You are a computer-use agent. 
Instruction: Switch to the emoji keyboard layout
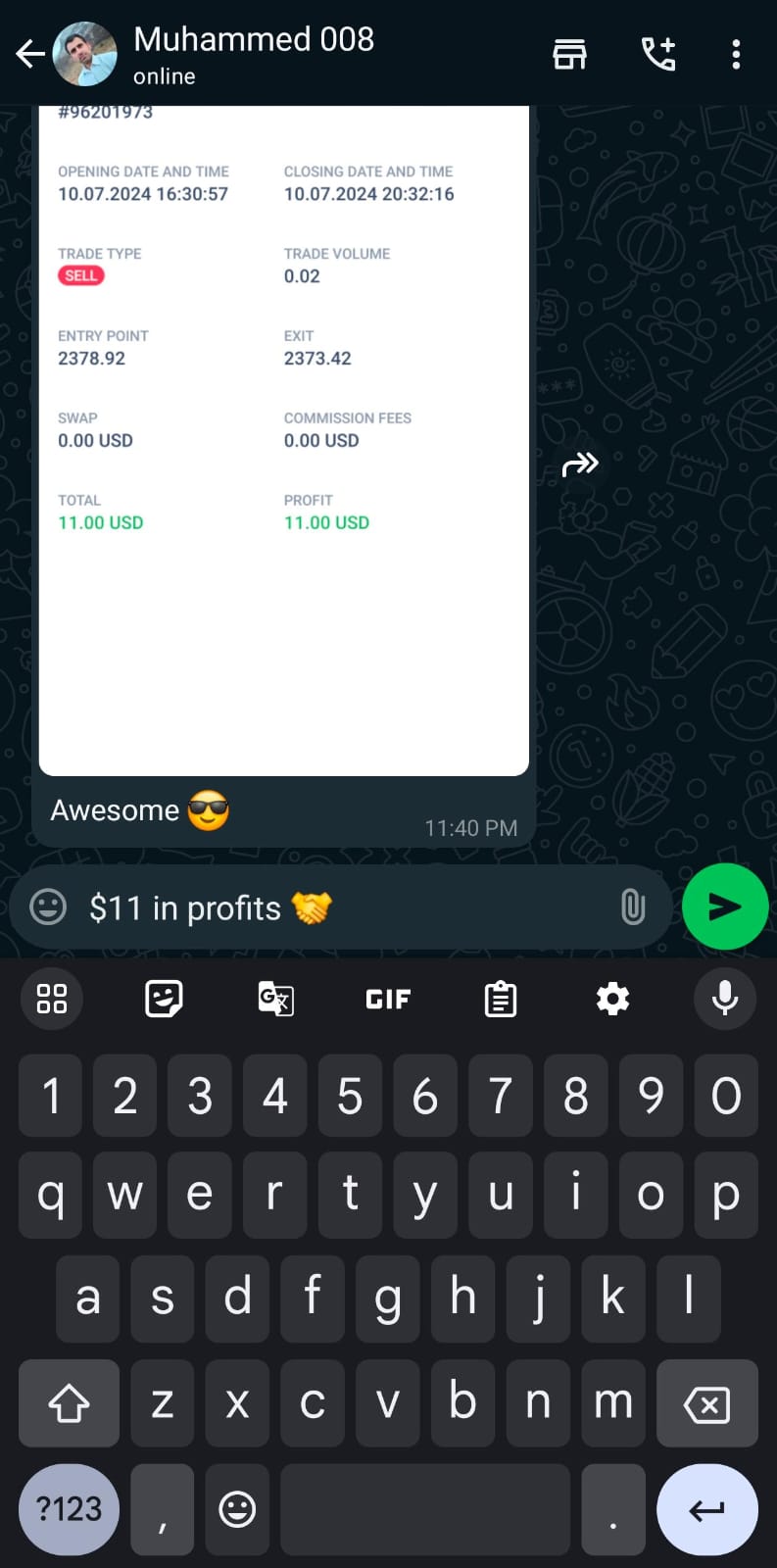coord(237,1509)
